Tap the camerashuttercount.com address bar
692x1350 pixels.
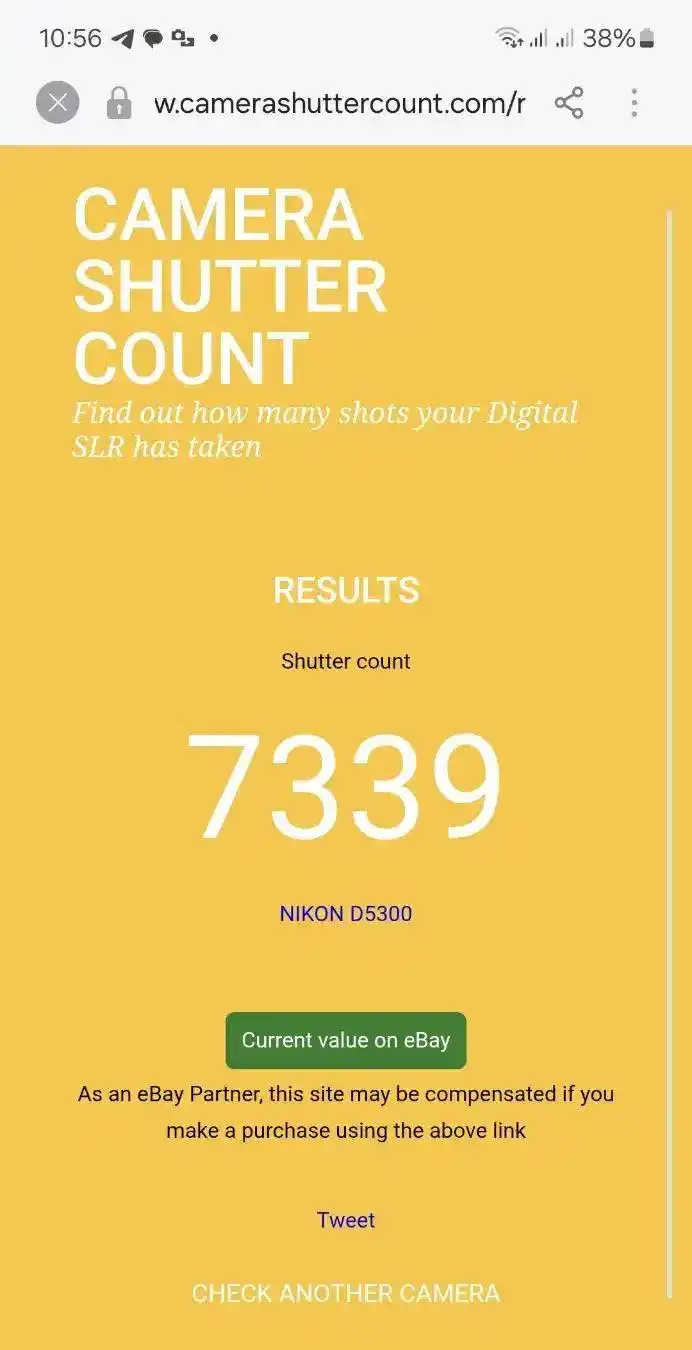click(x=338, y=103)
